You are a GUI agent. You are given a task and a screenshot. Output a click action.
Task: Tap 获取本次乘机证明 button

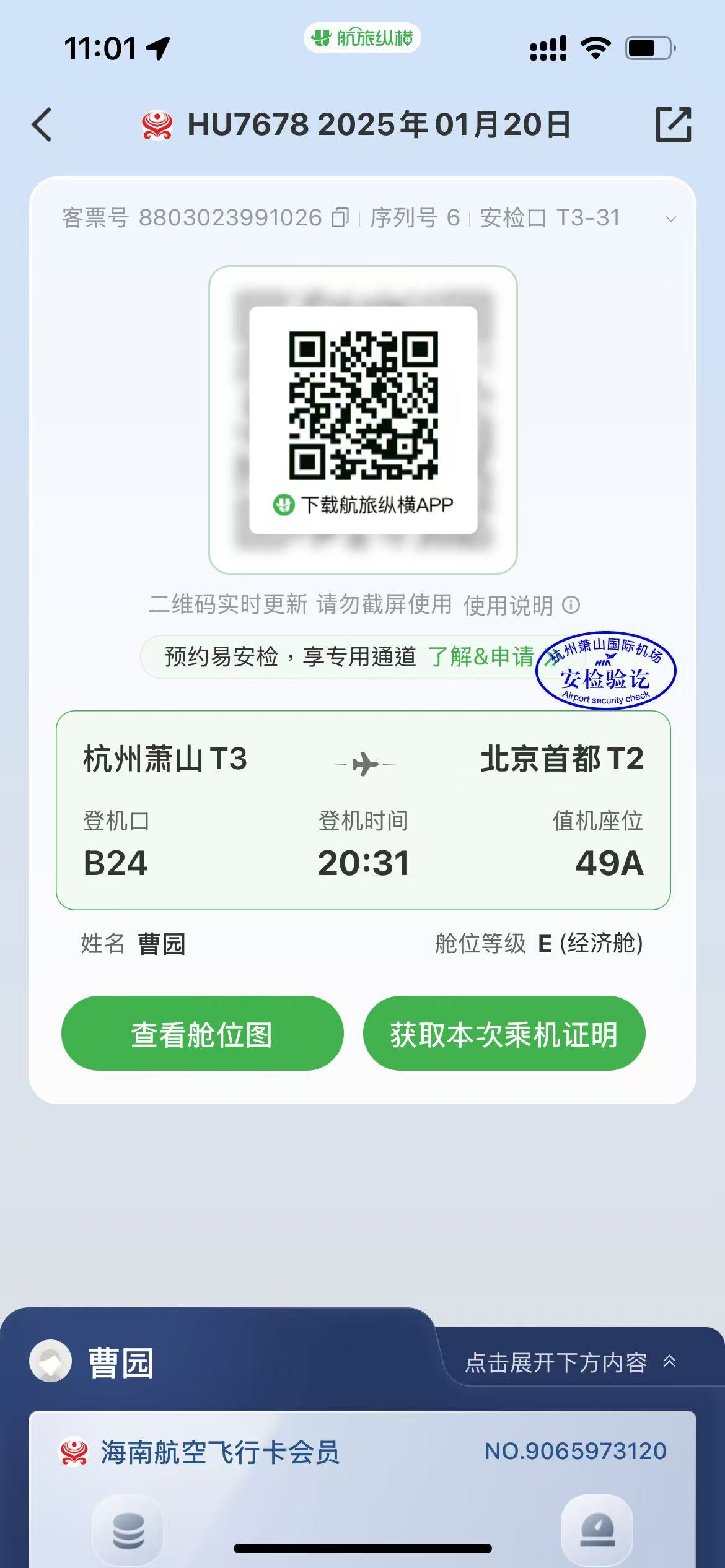[504, 1034]
